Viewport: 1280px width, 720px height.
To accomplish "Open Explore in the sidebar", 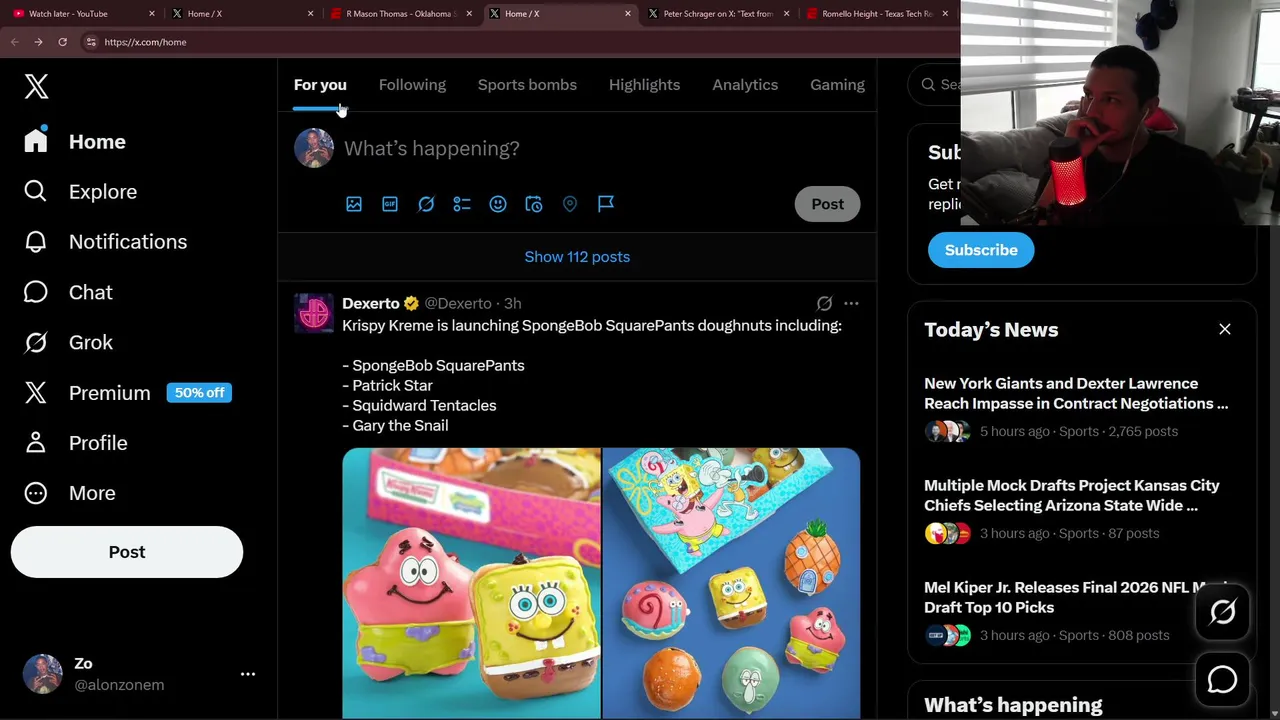I will click(102, 192).
